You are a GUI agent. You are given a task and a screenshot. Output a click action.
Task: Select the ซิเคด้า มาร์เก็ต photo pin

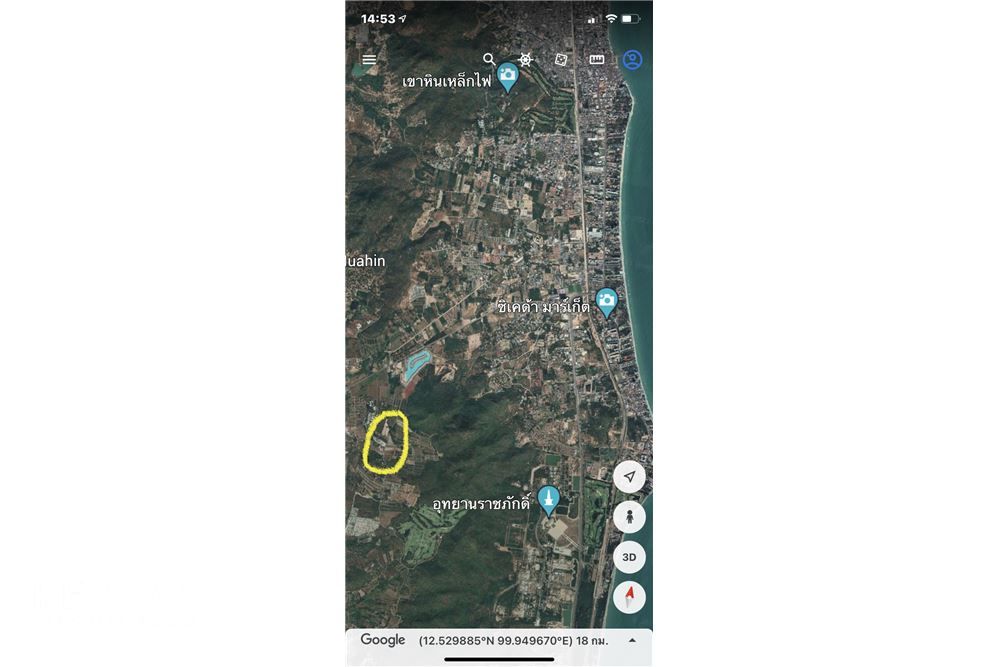point(606,300)
